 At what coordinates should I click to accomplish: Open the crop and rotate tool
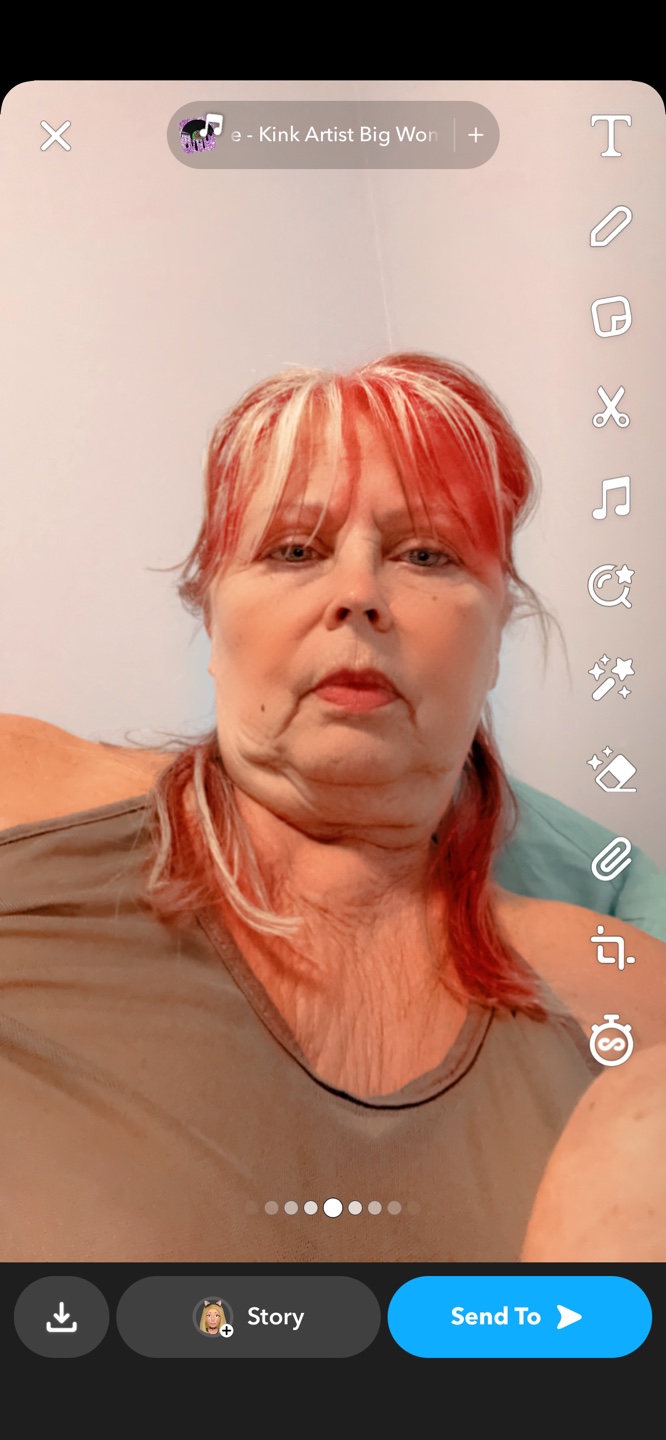[x=610, y=948]
